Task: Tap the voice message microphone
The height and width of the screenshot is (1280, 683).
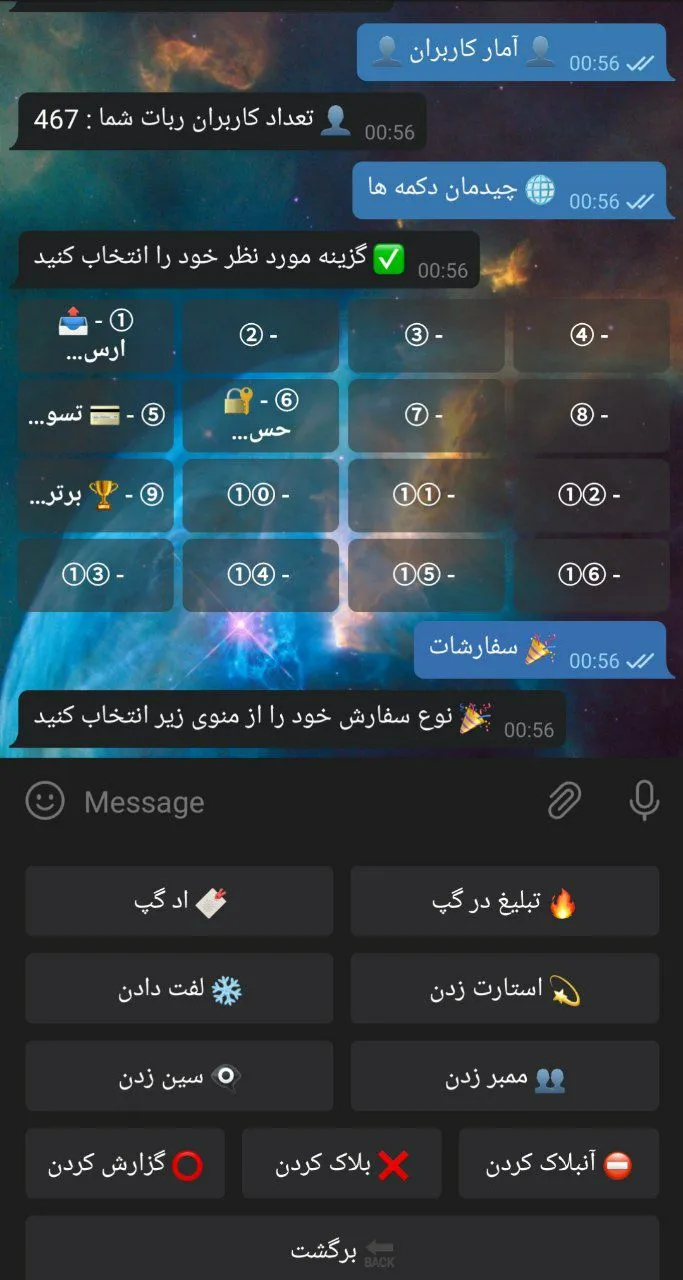Action: 644,801
